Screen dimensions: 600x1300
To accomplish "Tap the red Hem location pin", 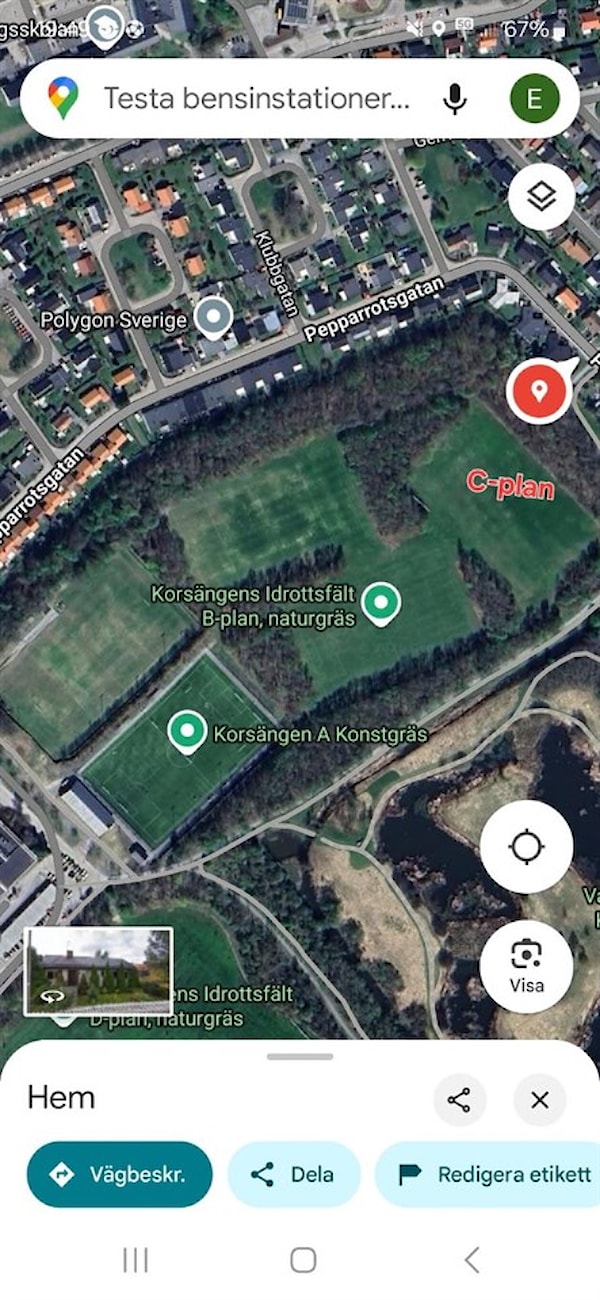I will click(538, 389).
